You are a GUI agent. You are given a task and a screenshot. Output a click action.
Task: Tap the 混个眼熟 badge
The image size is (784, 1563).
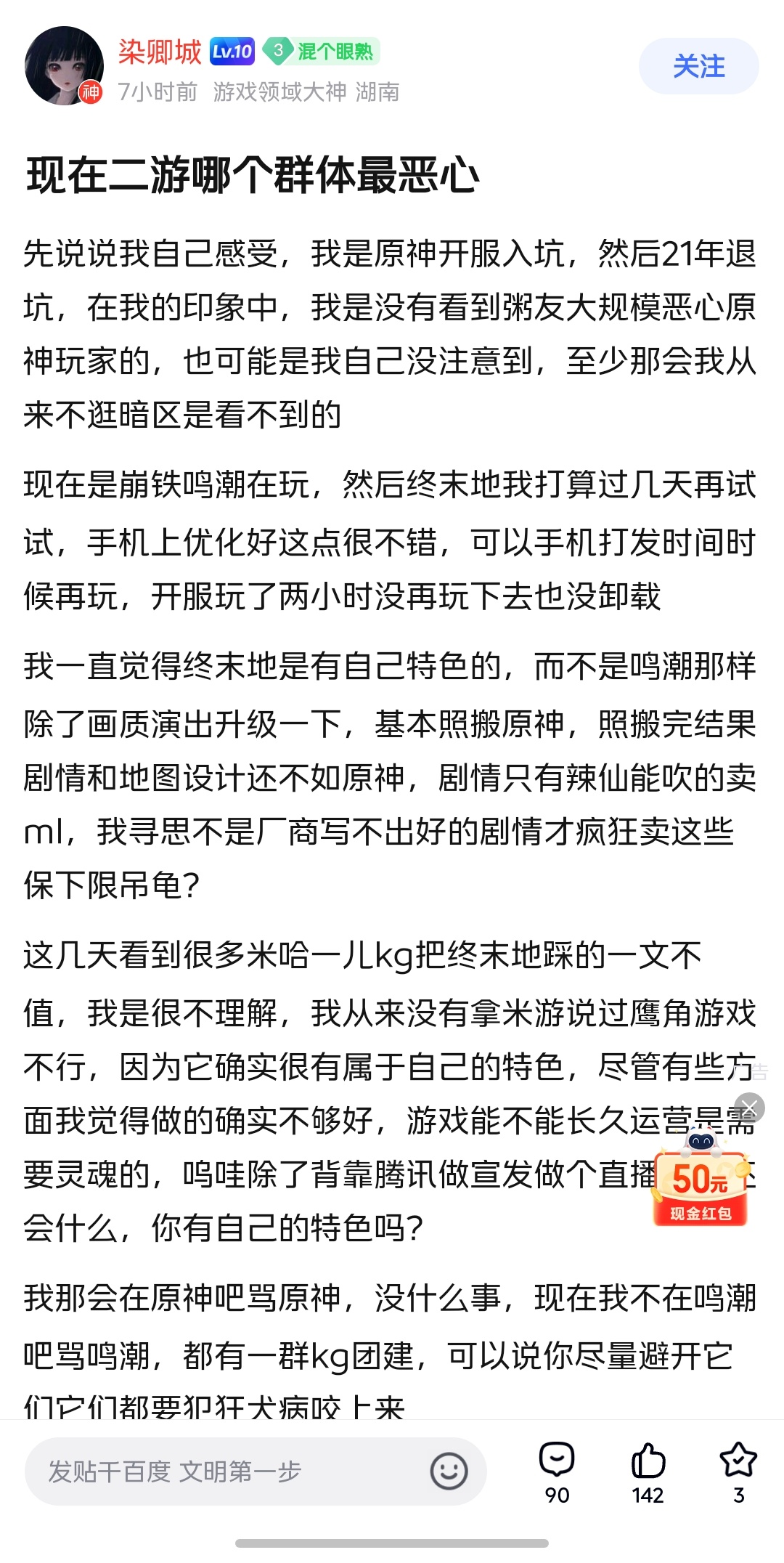[321, 52]
